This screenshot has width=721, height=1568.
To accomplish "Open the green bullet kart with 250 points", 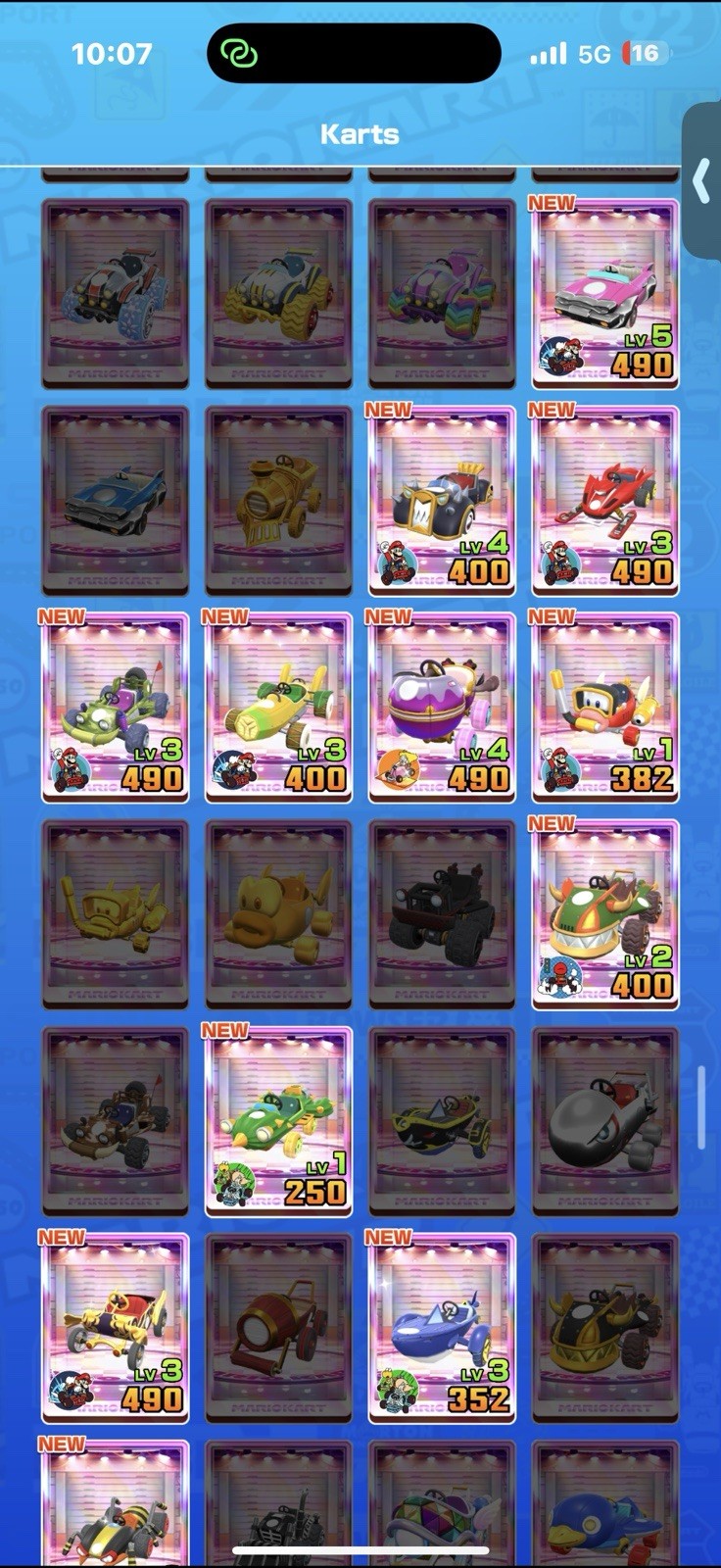I will click(x=278, y=1121).
